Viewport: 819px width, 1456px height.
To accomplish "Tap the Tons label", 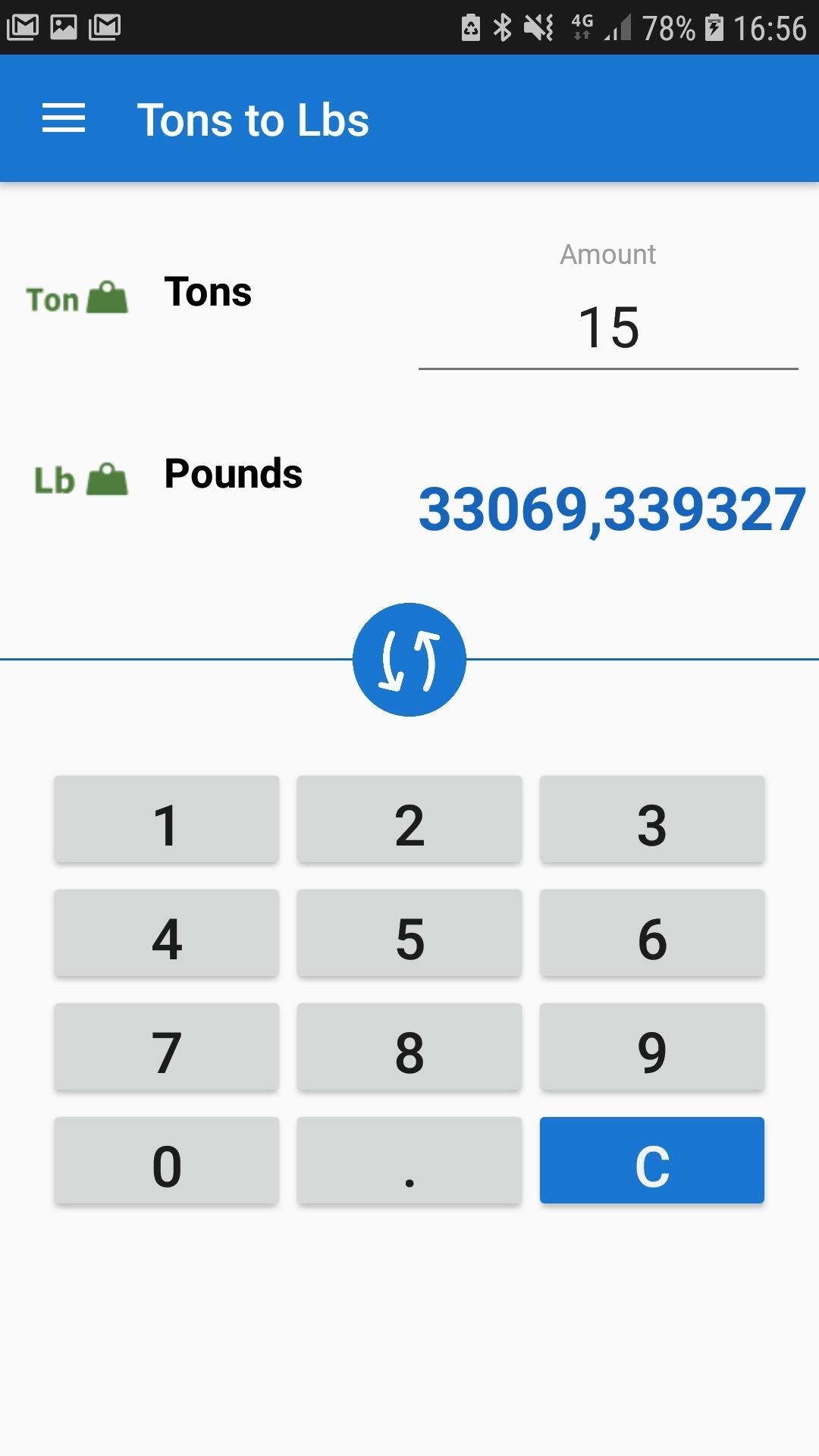I will coord(208,292).
